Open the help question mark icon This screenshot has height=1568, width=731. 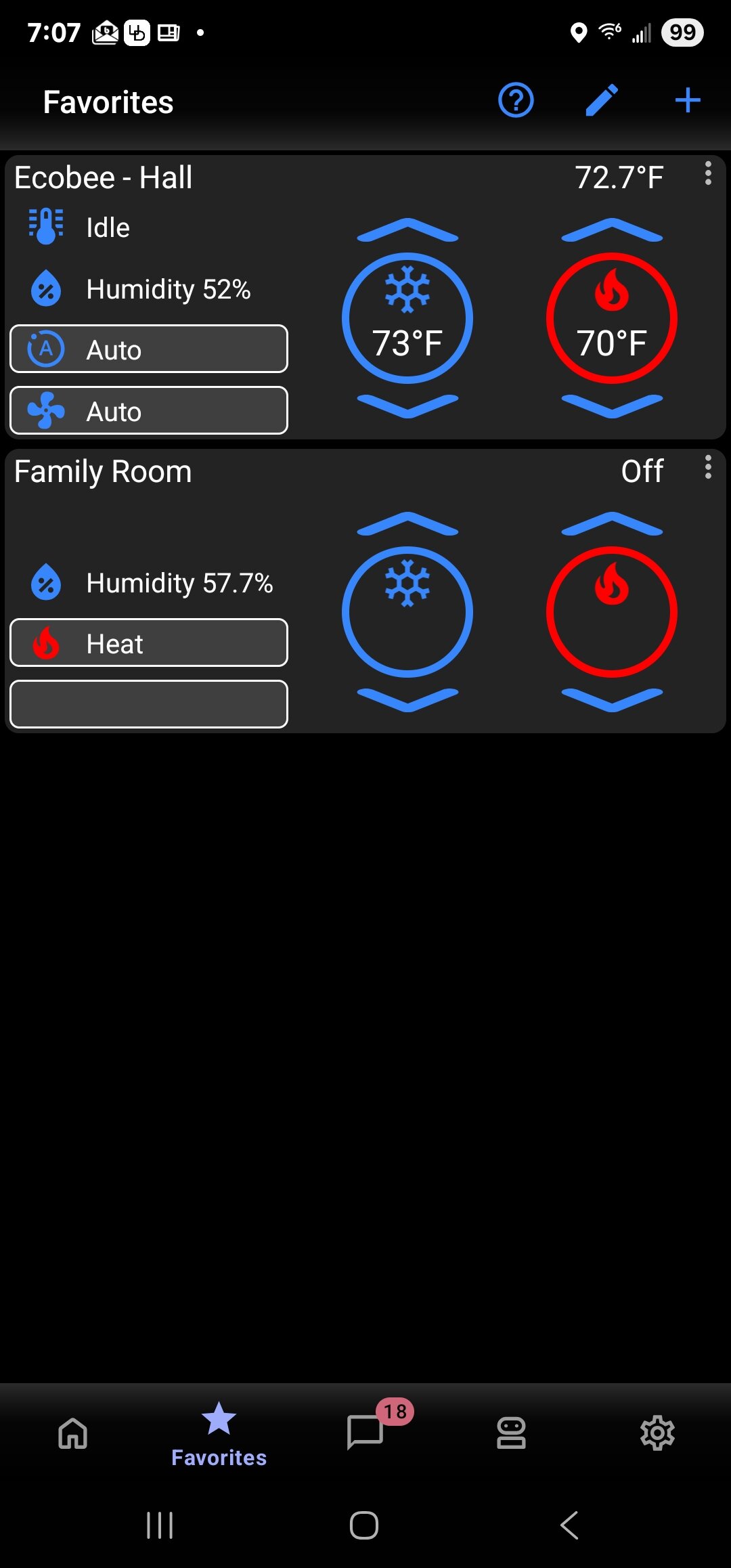click(516, 101)
